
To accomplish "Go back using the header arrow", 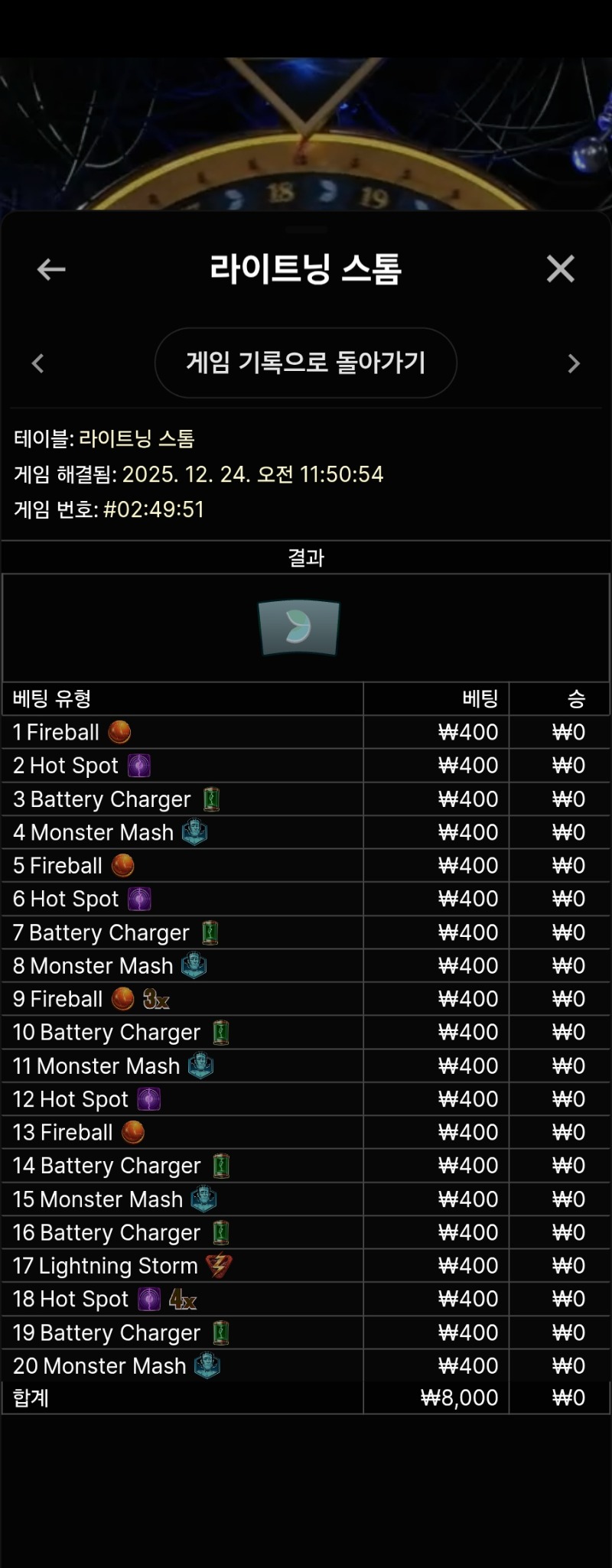I will (51, 269).
